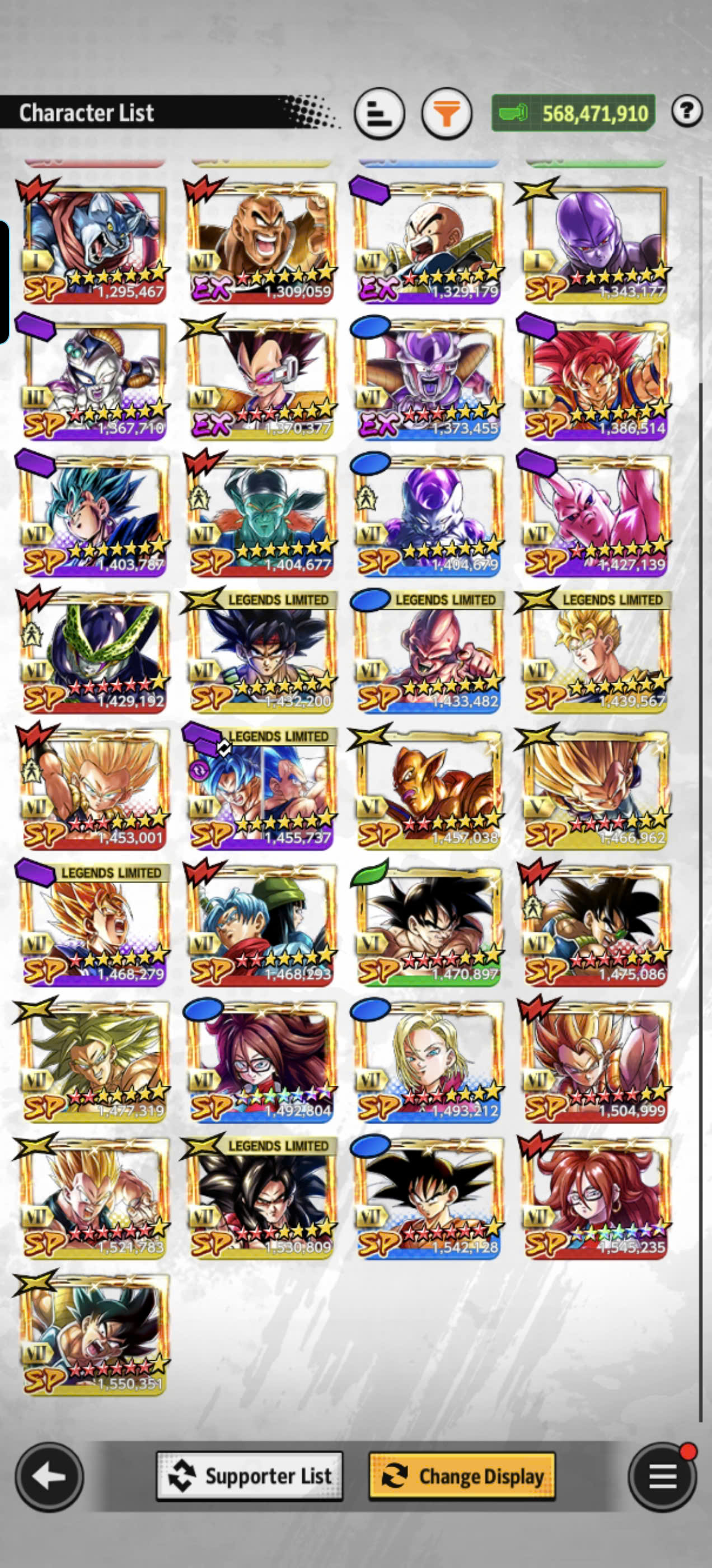712x1568 pixels.
Task: Open Legends Limited character rated 1,468,279
Action: coord(93,923)
